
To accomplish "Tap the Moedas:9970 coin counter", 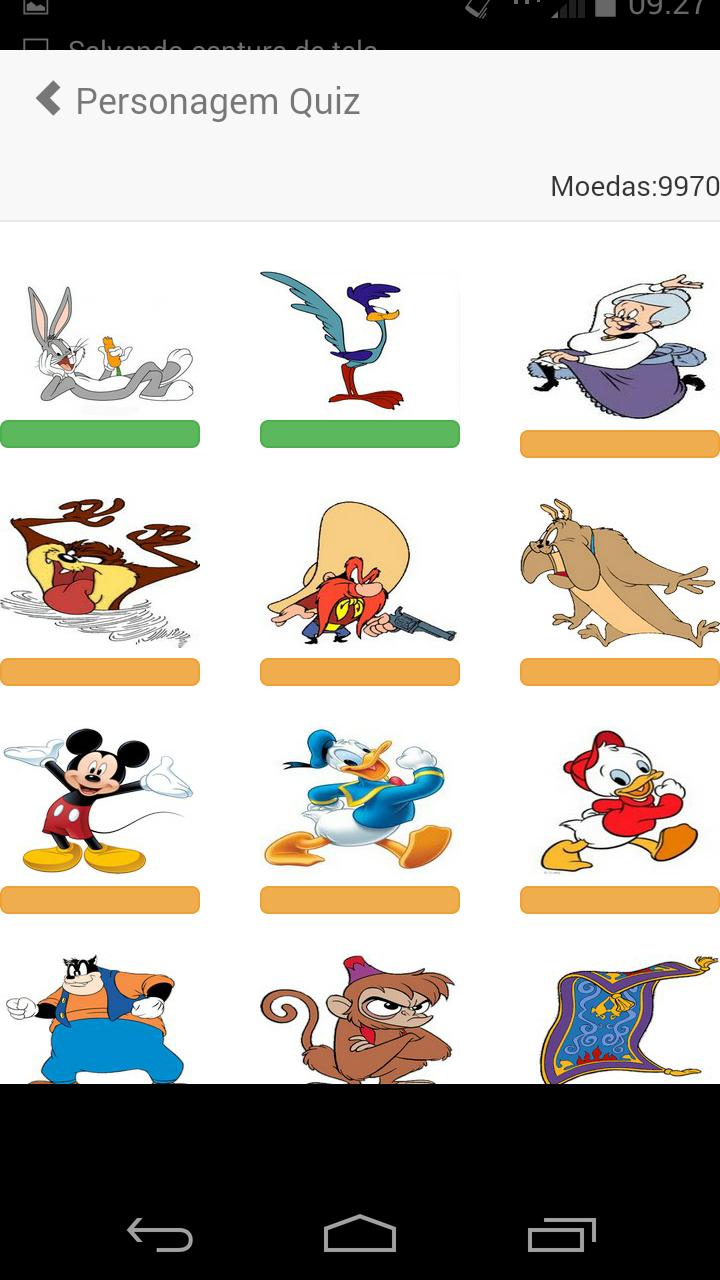I will (x=633, y=187).
